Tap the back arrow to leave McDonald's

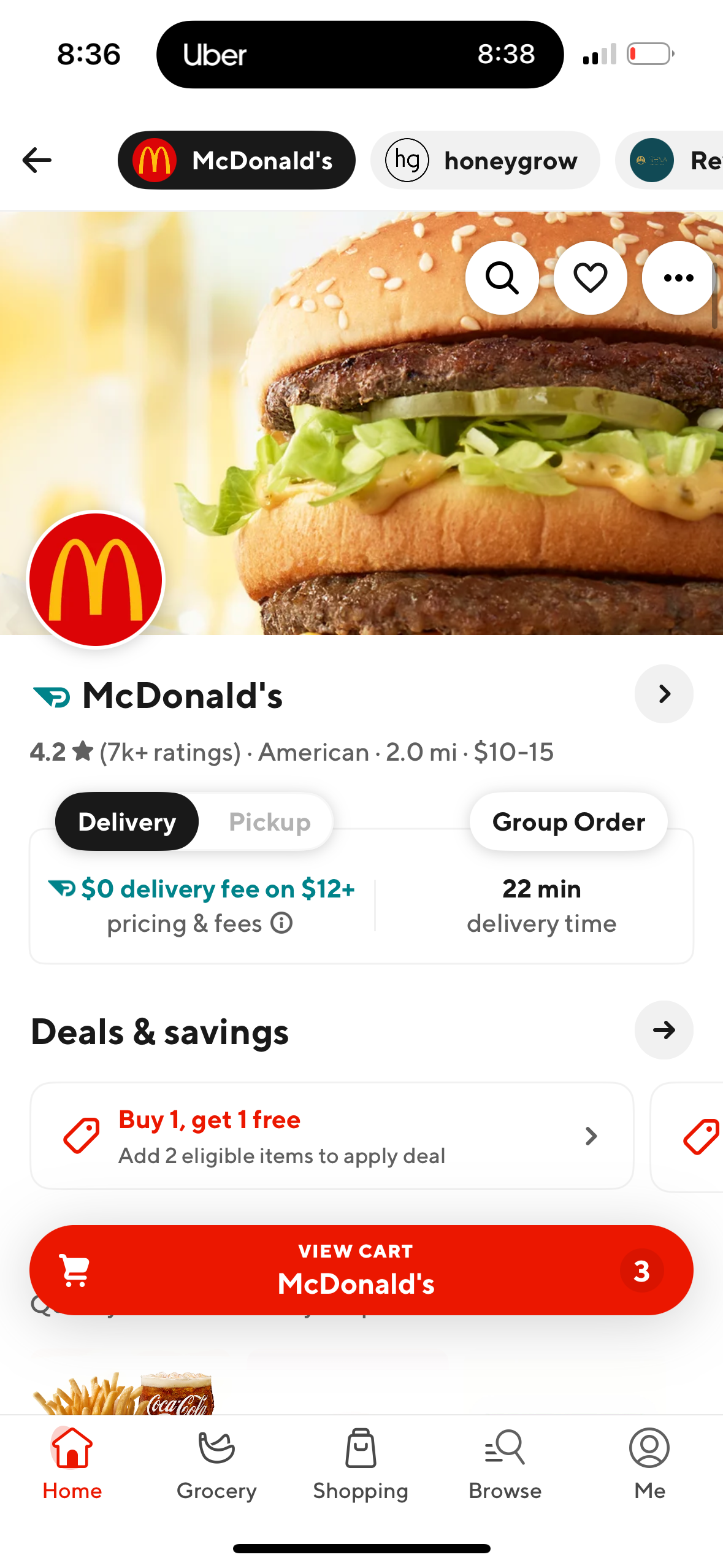coord(36,160)
